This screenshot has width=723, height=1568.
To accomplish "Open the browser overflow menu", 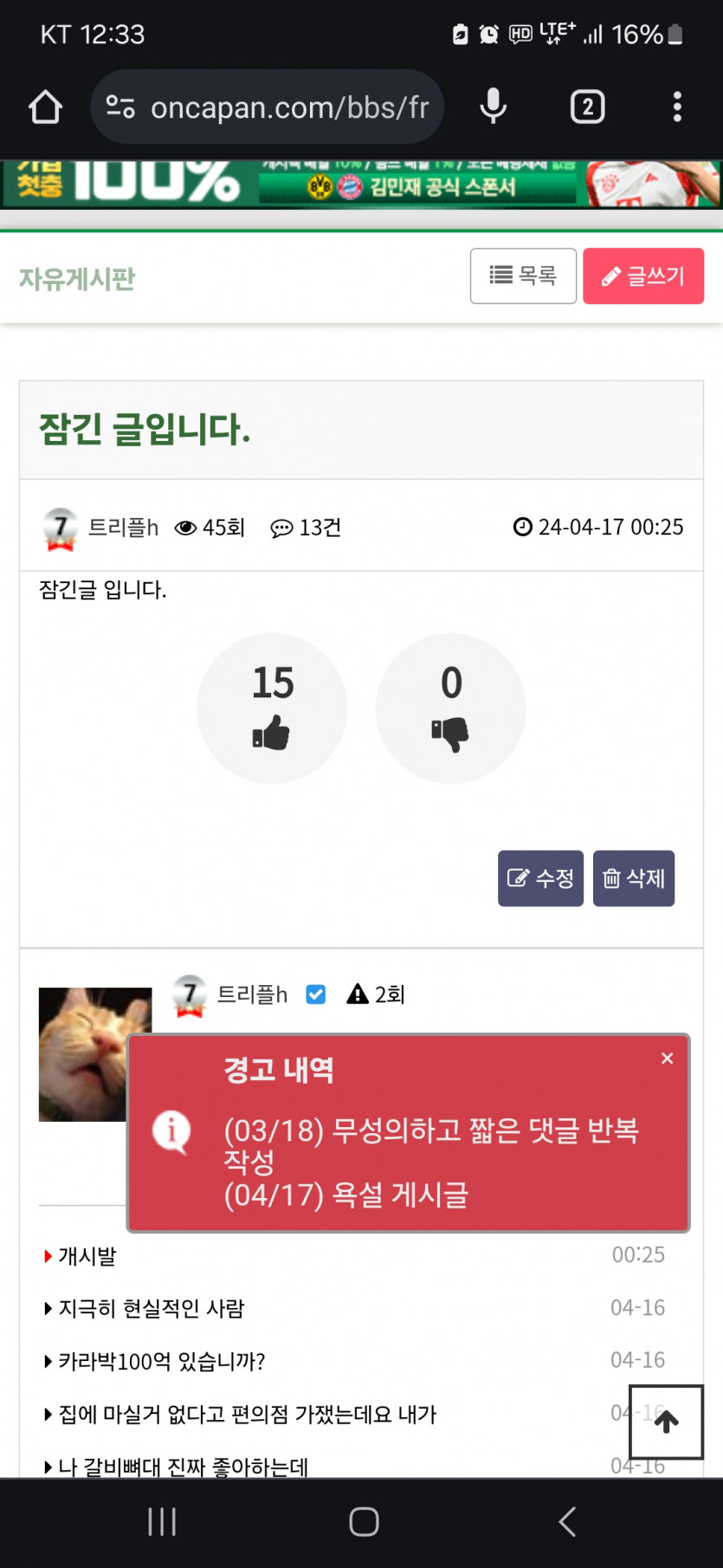I will [677, 107].
